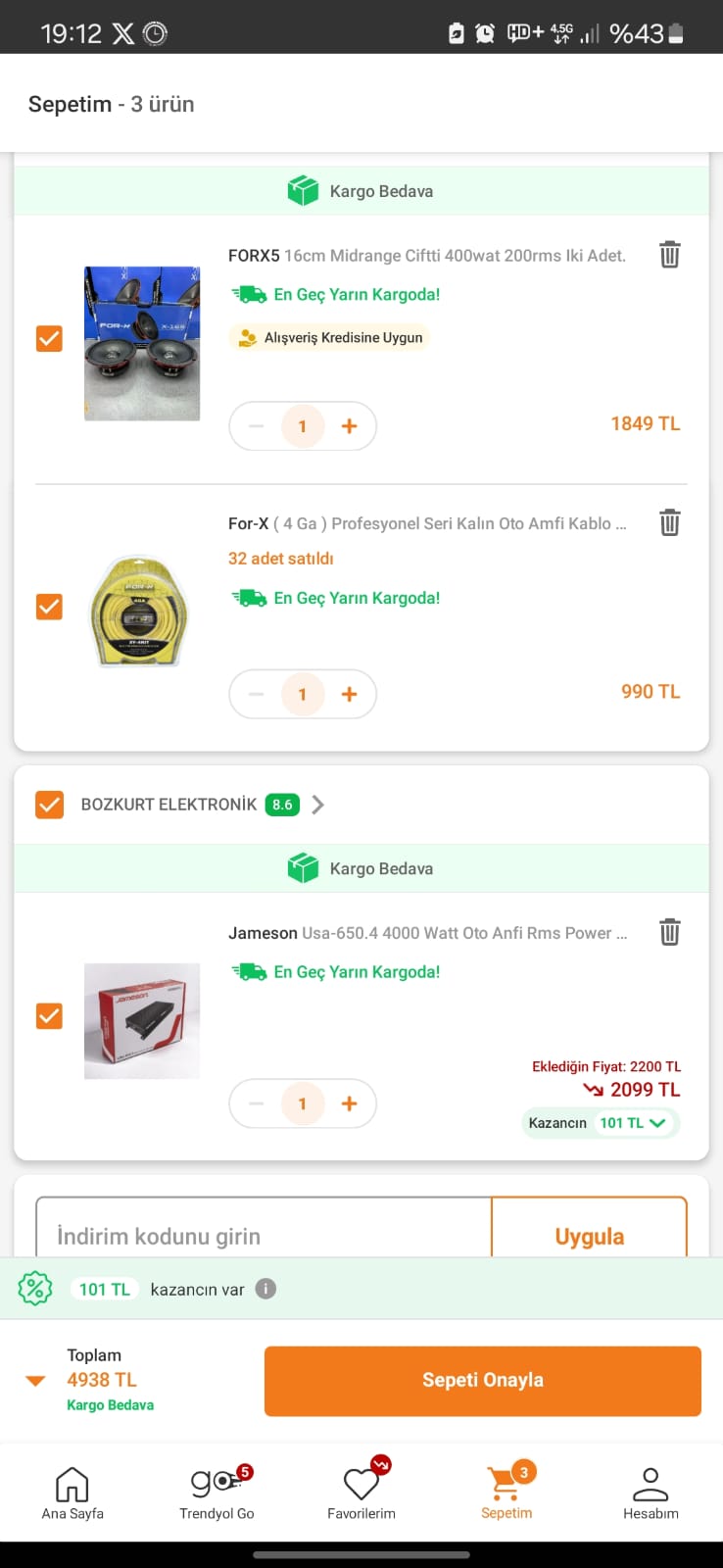Expand the Toplam 4938 TL summary
Screen dimensions: 723x1568
(35, 1380)
